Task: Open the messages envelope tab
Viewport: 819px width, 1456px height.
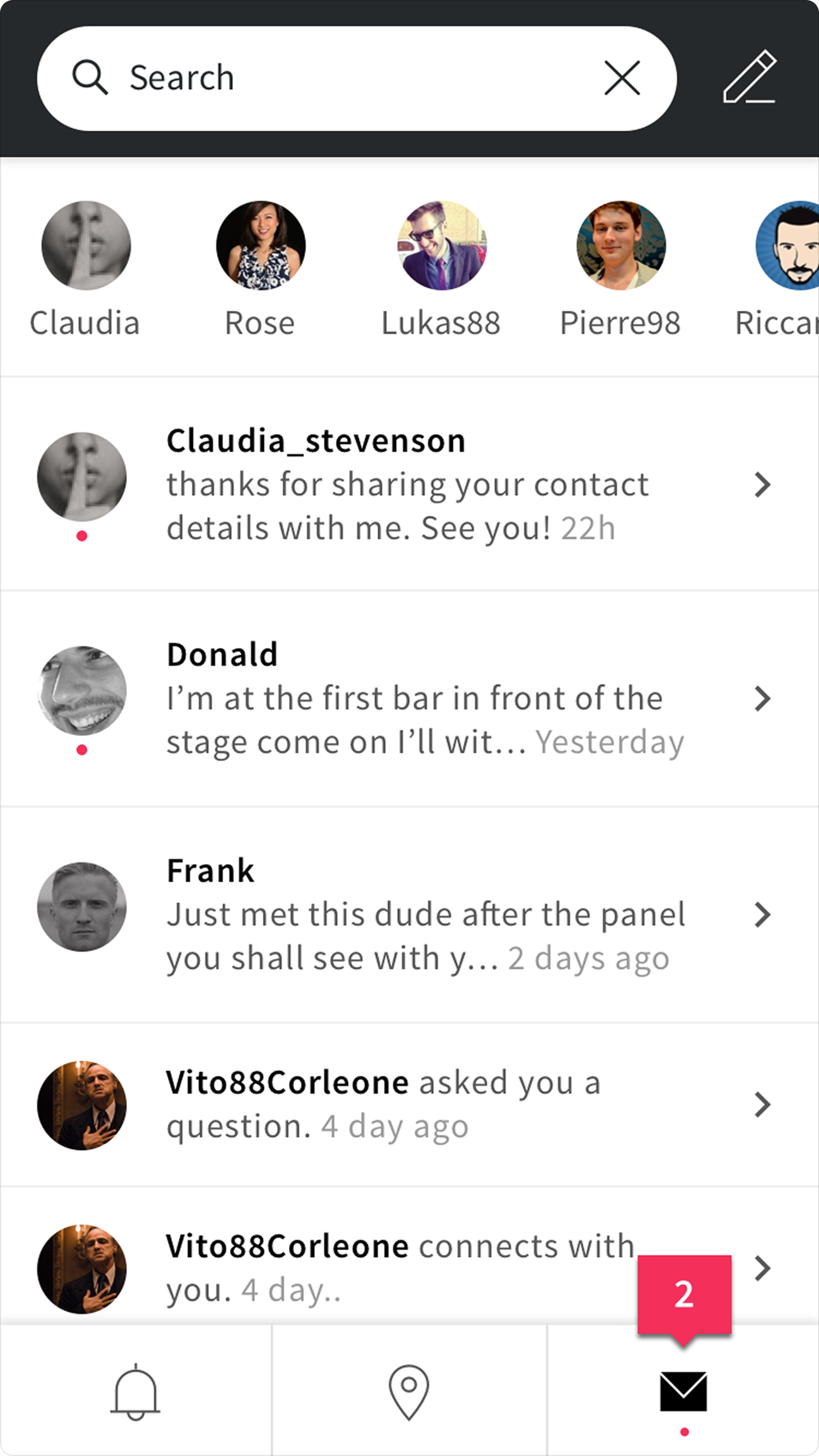Action: pyautogui.click(x=683, y=1392)
